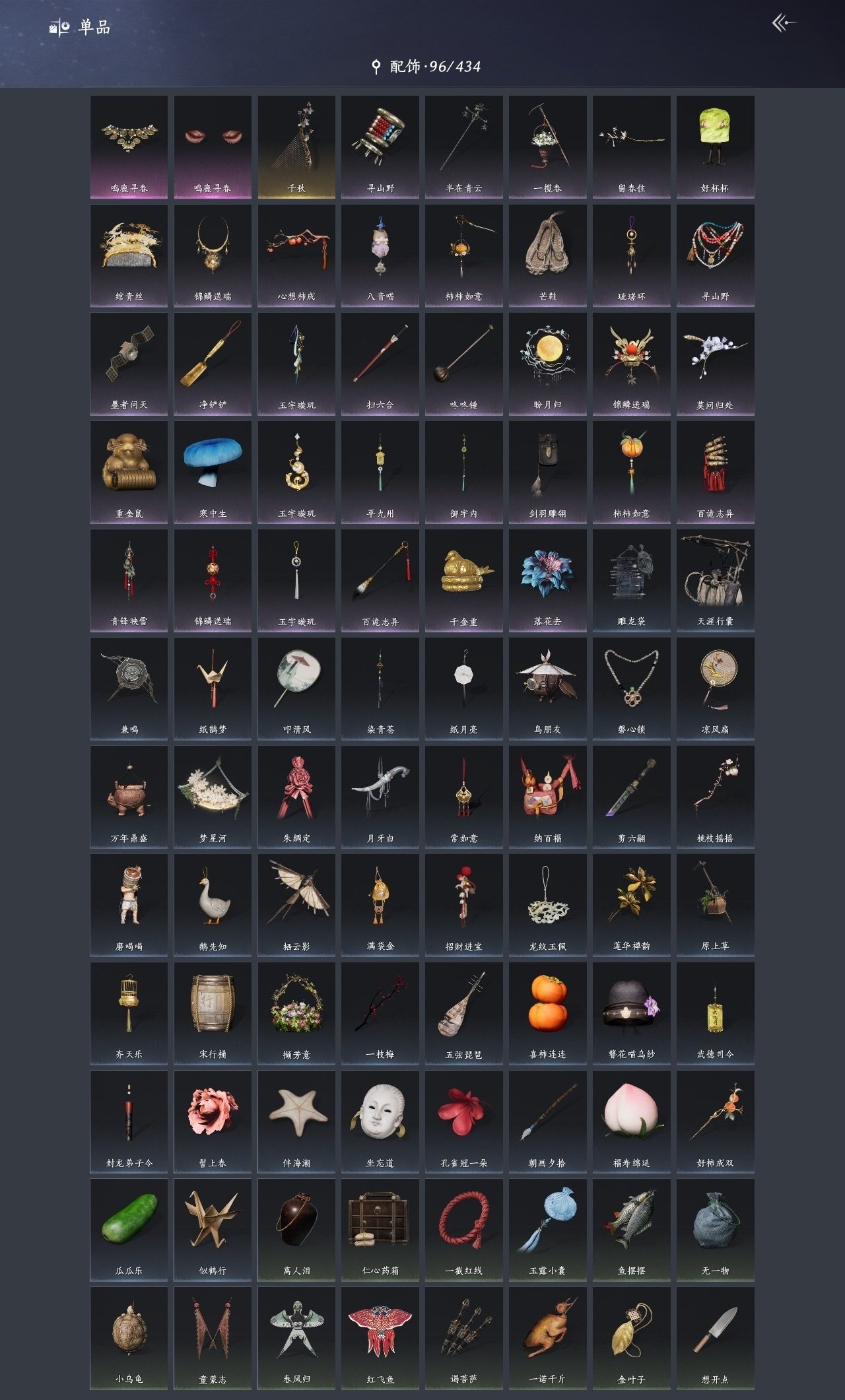Viewport: 845px width, 1400px height.
Task: Choose the 千金重 golden bird item
Action: coord(464,580)
